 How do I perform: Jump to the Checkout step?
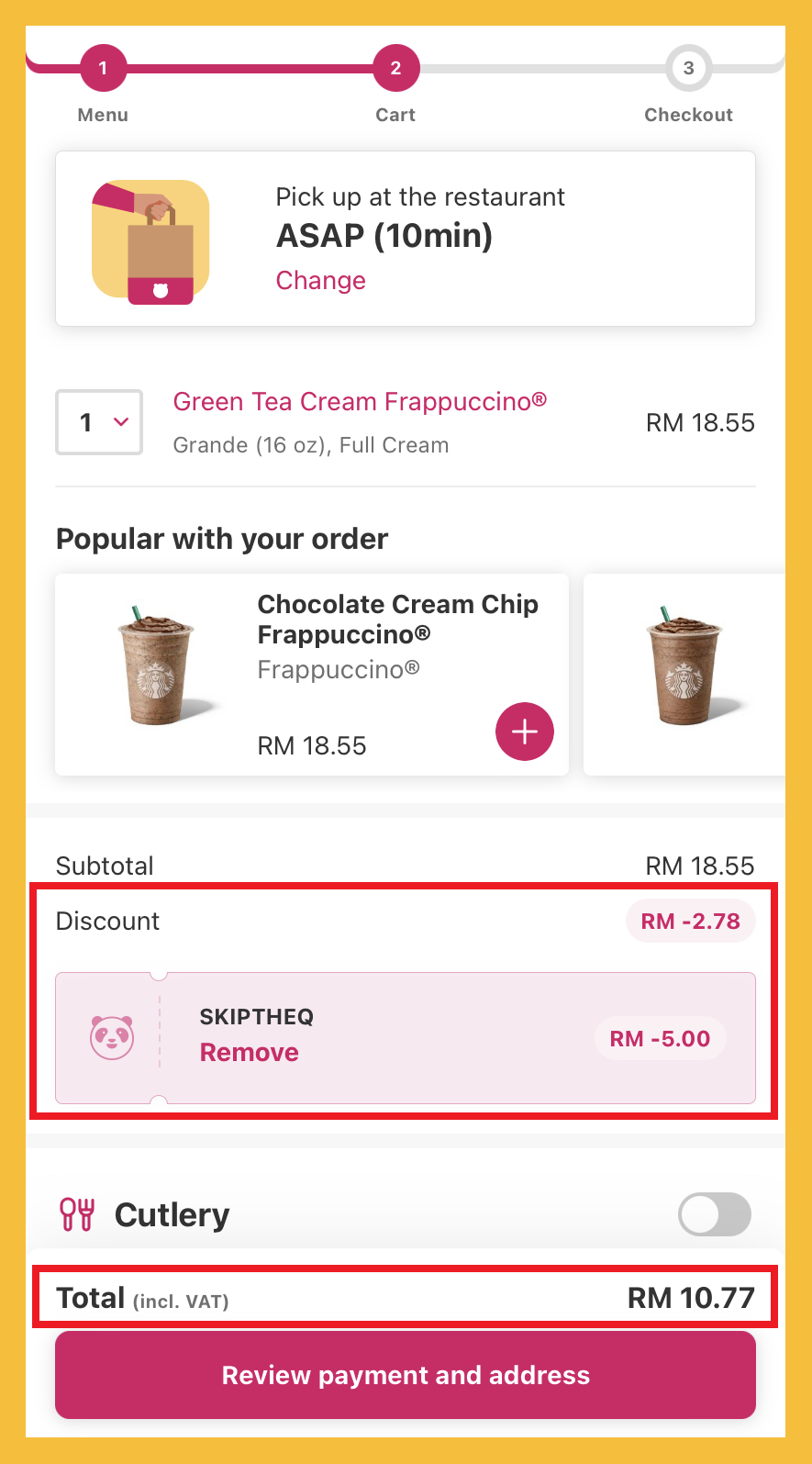coord(688,69)
